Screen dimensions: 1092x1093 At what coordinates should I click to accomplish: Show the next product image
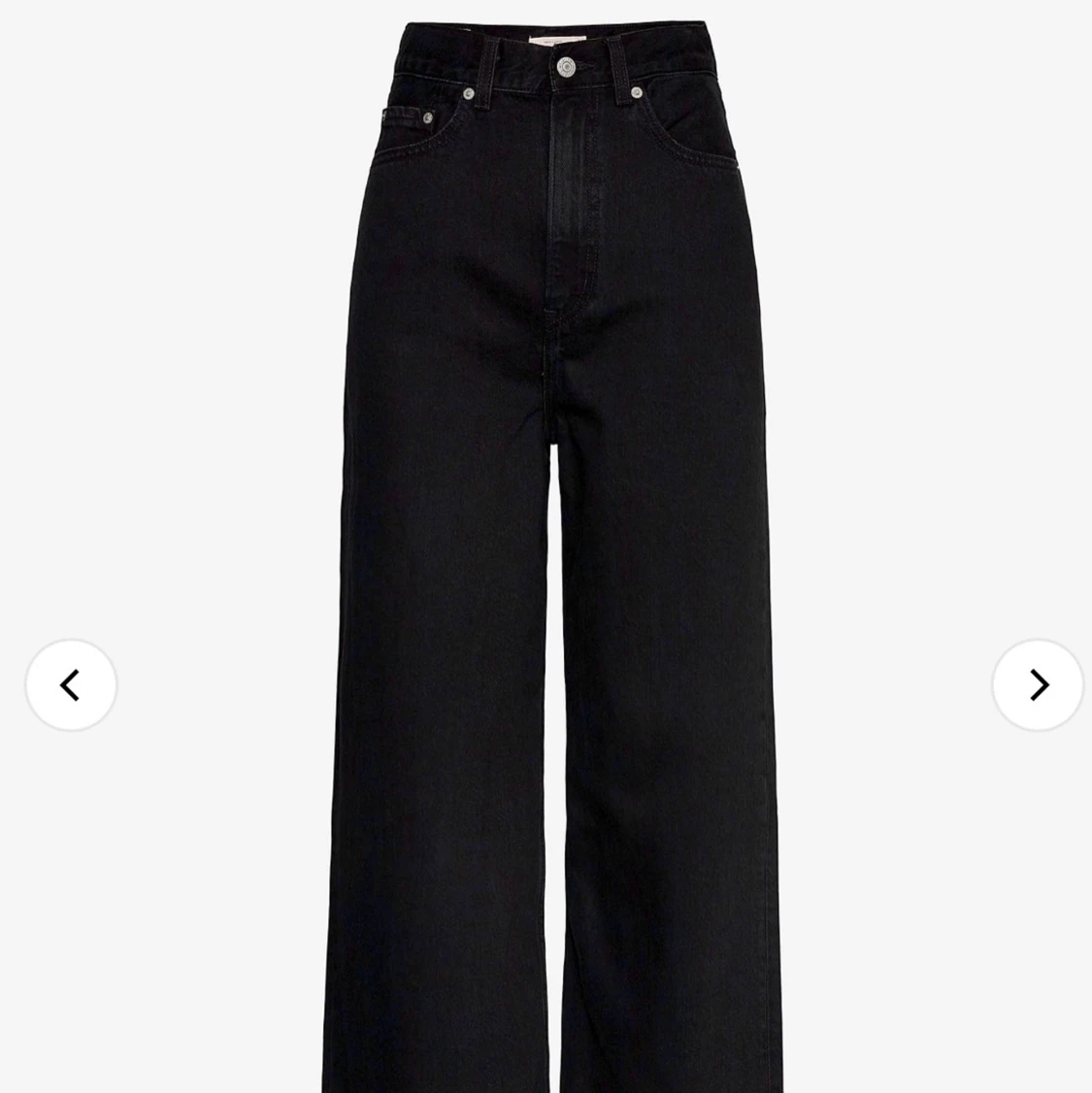coord(1037,685)
